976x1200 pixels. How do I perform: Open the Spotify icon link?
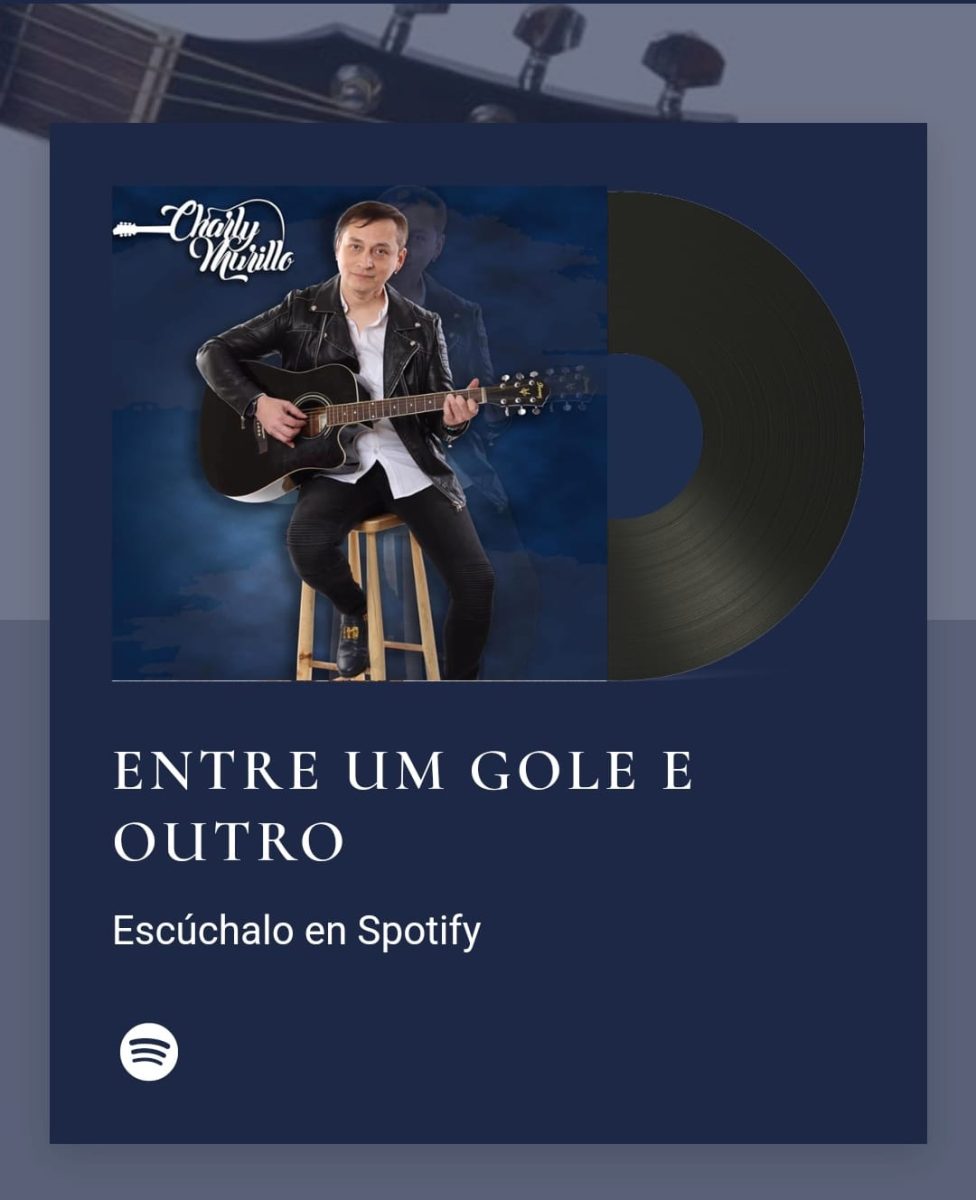(x=149, y=1051)
